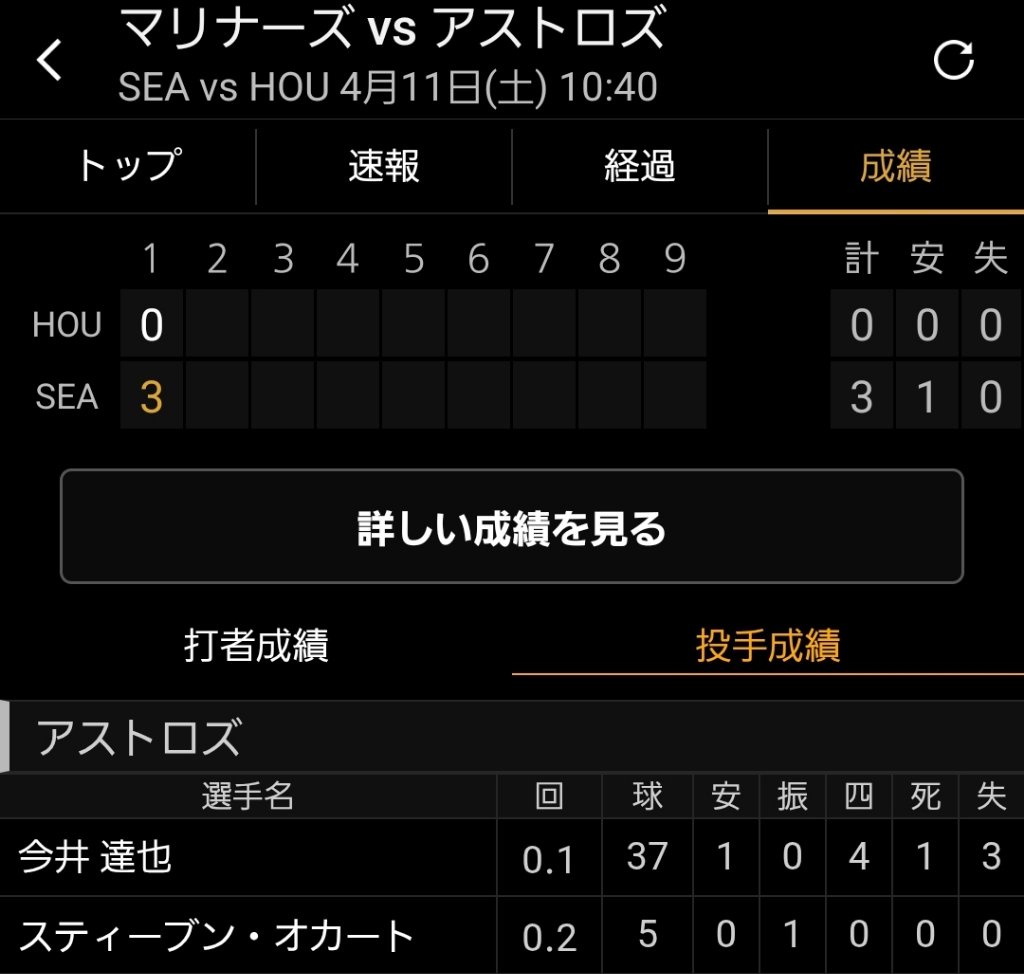This screenshot has width=1024, height=974.
Task: Select the 成績 tab
Action: [896, 166]
